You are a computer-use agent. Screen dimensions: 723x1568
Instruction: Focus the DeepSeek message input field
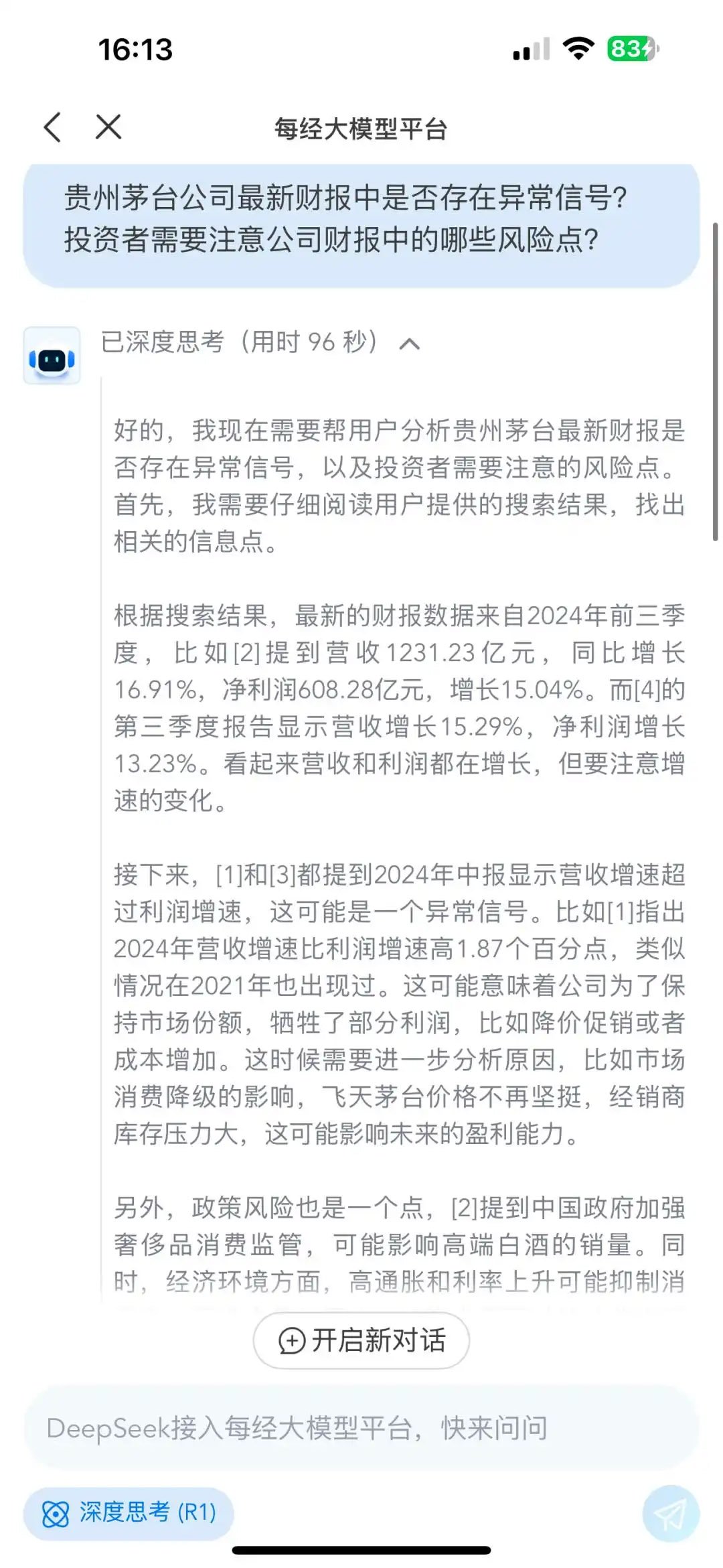(361, 1428)
